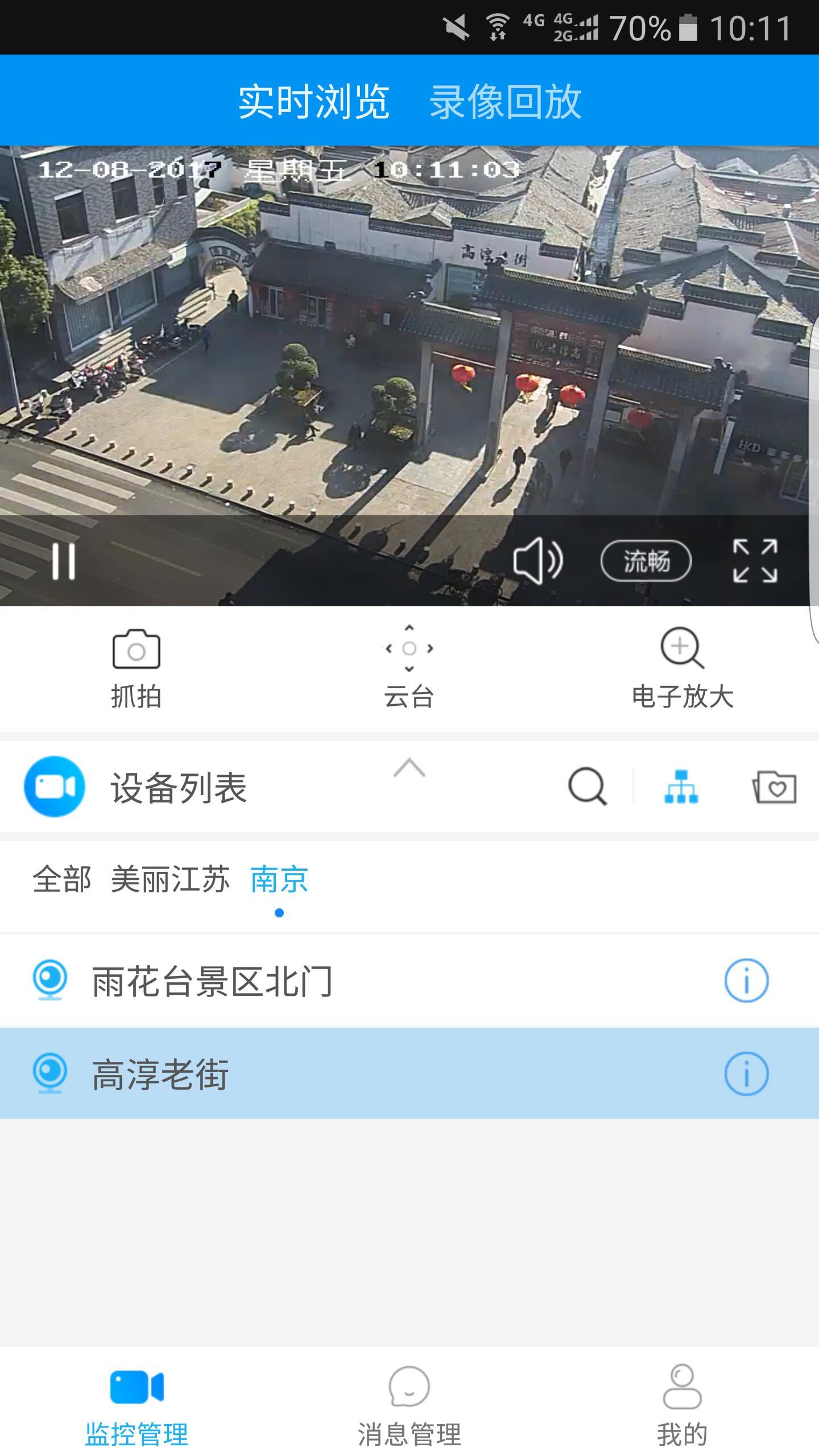
Task: Search the device list
Action: [587, 787]
